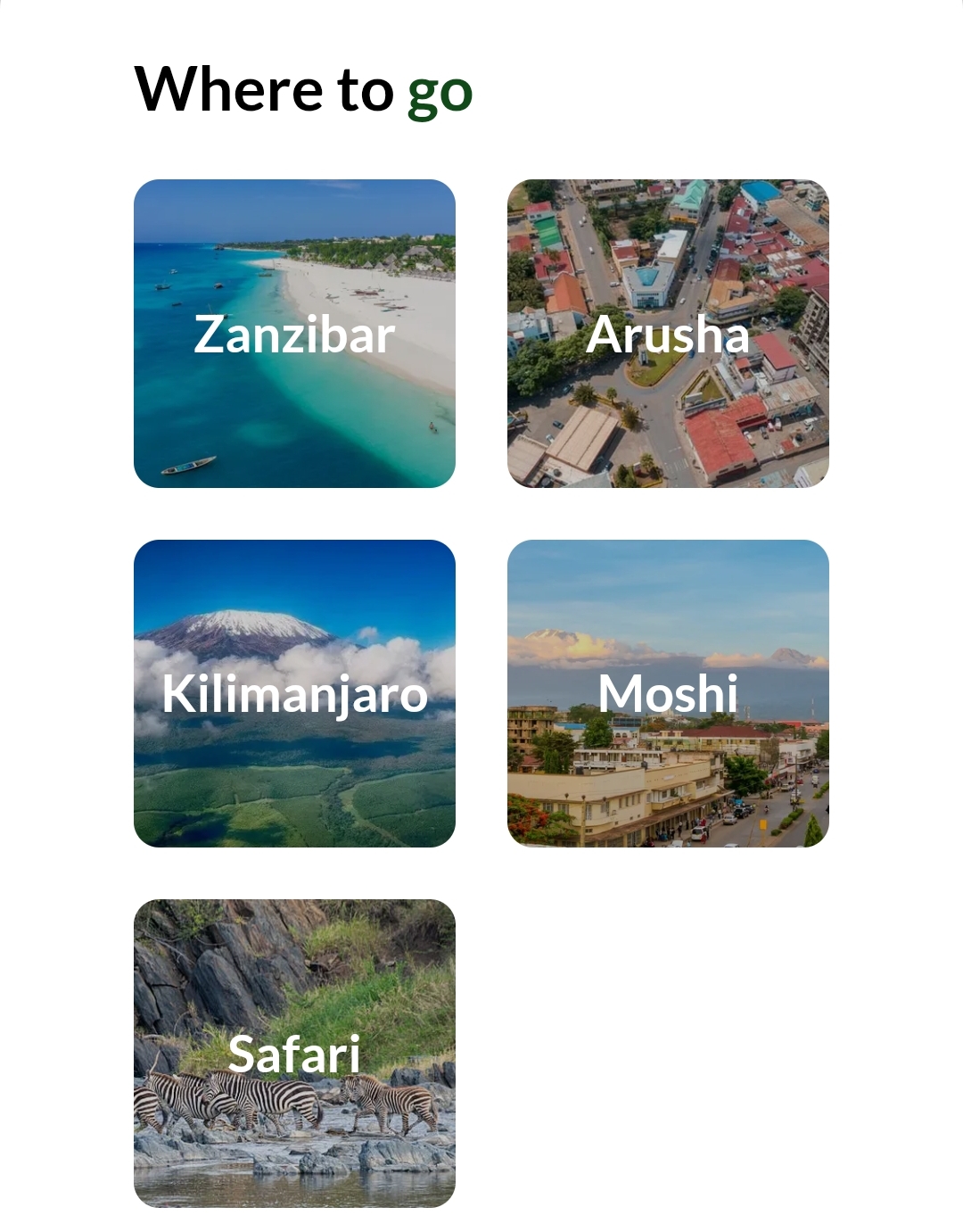Open the Kilimanjaro destination card
This screenshot has height=1232, width=963.
[294, 694]
